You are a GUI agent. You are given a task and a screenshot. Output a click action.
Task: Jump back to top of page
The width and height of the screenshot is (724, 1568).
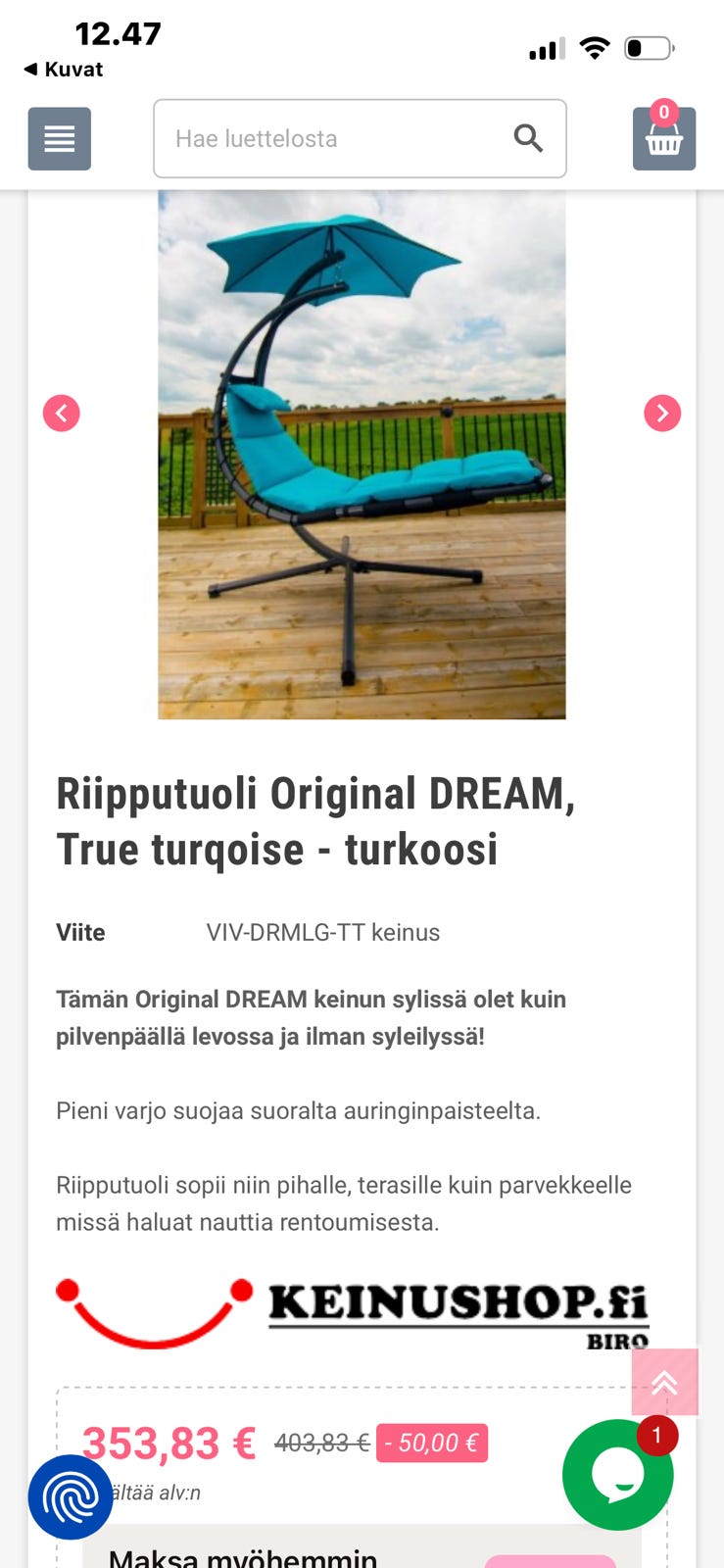664,1382
